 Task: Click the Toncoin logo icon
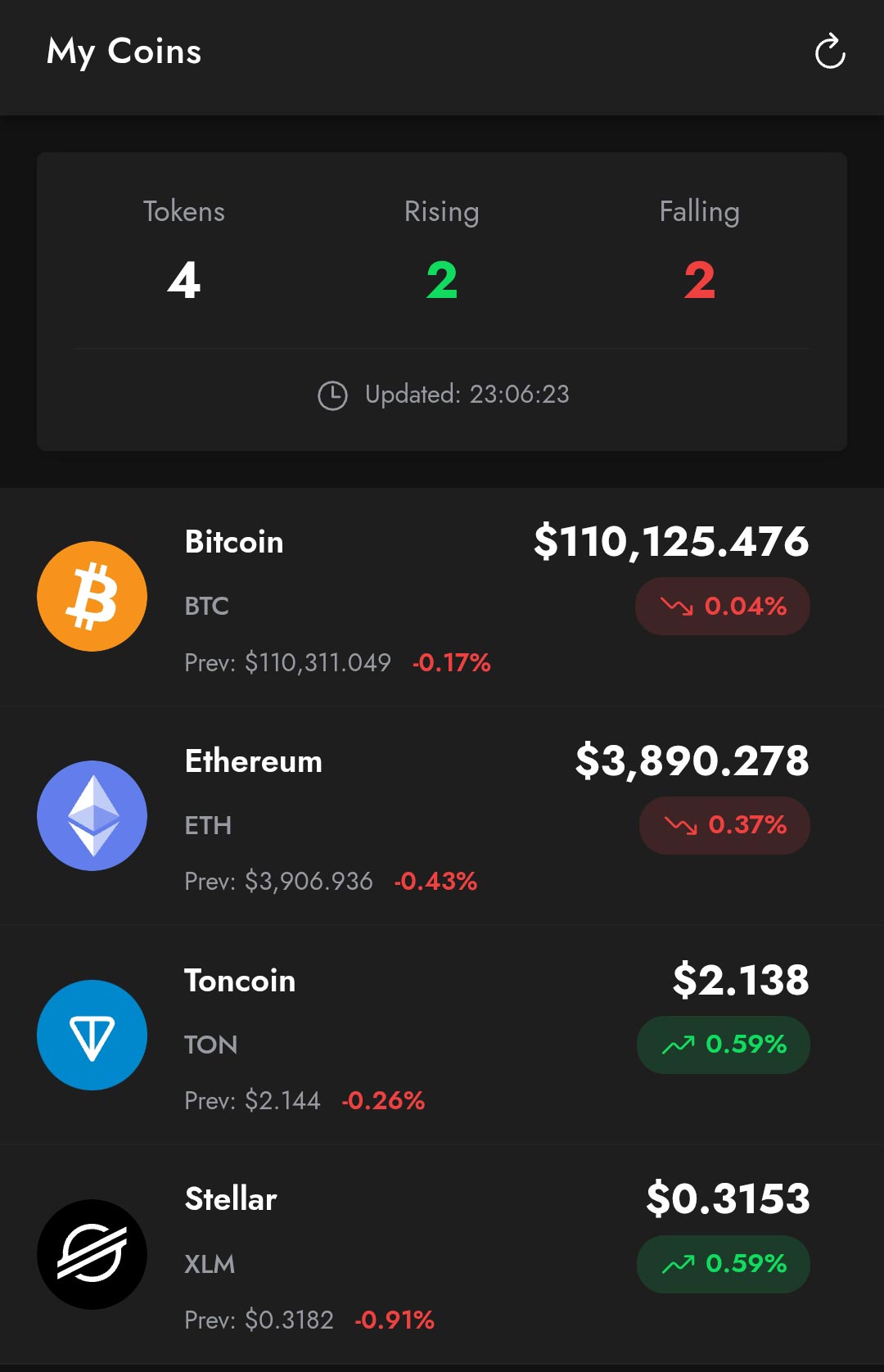point(92,1035)
